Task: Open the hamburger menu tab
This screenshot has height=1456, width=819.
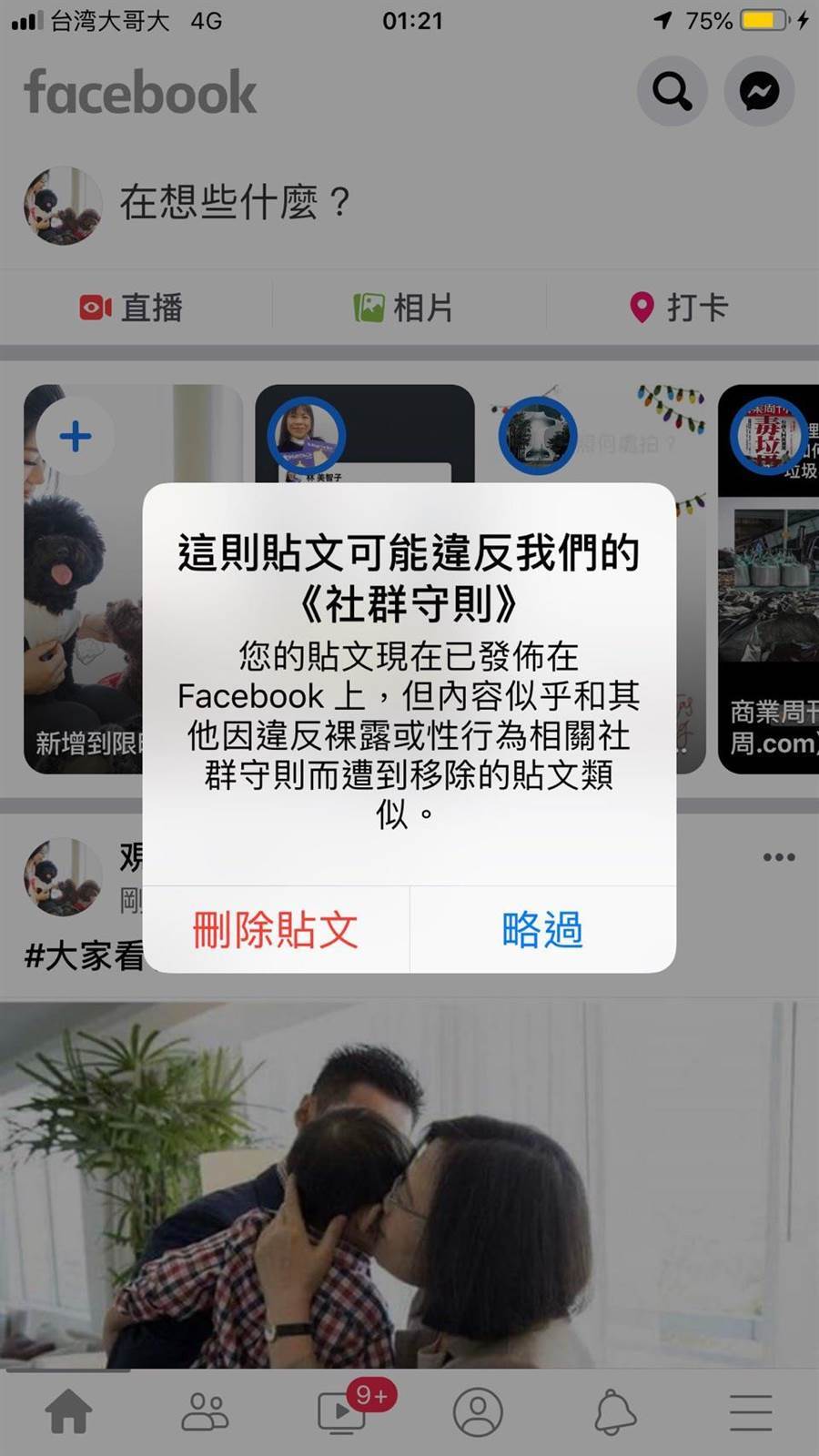Action: pyautogui.click(x=751, y=1412)
